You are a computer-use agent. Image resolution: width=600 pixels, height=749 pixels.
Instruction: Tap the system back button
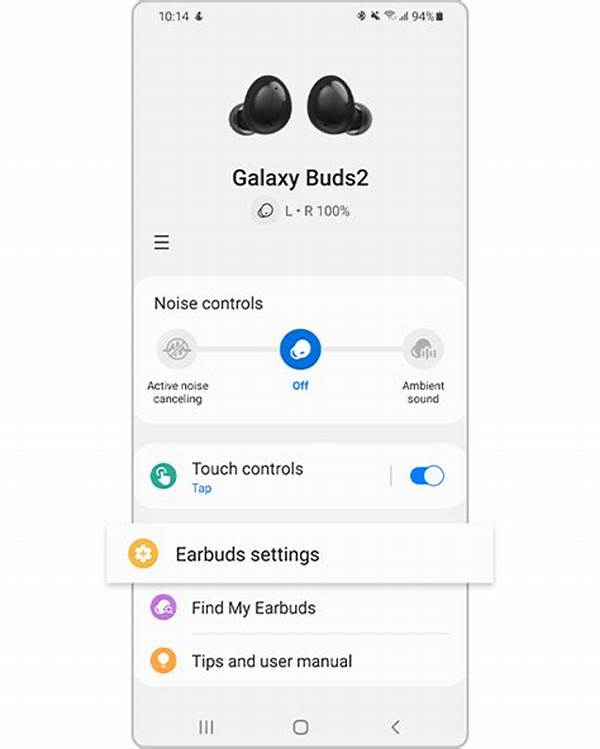395,727
